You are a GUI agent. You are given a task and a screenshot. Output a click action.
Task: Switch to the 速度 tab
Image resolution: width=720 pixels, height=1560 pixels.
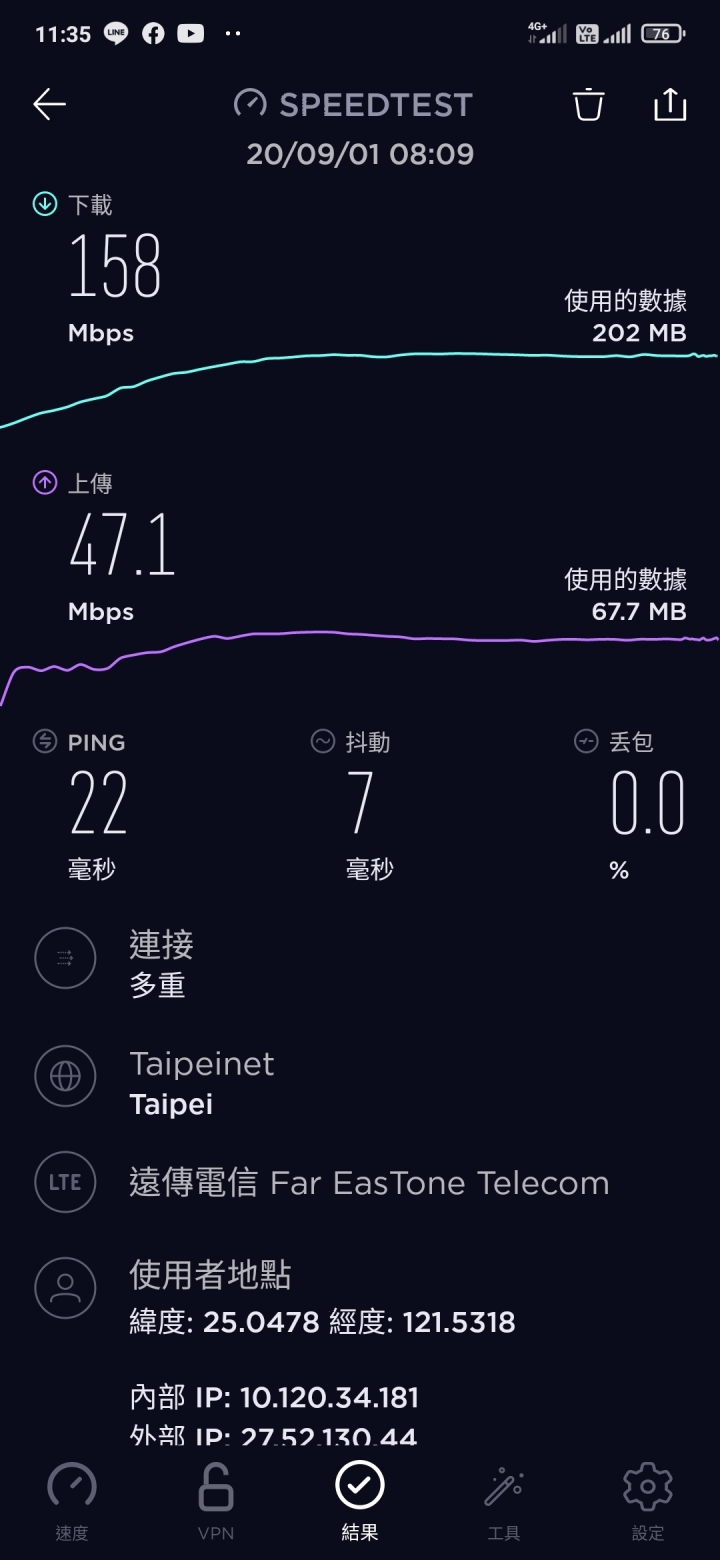pyautogui.click(x=72, y=1502)
